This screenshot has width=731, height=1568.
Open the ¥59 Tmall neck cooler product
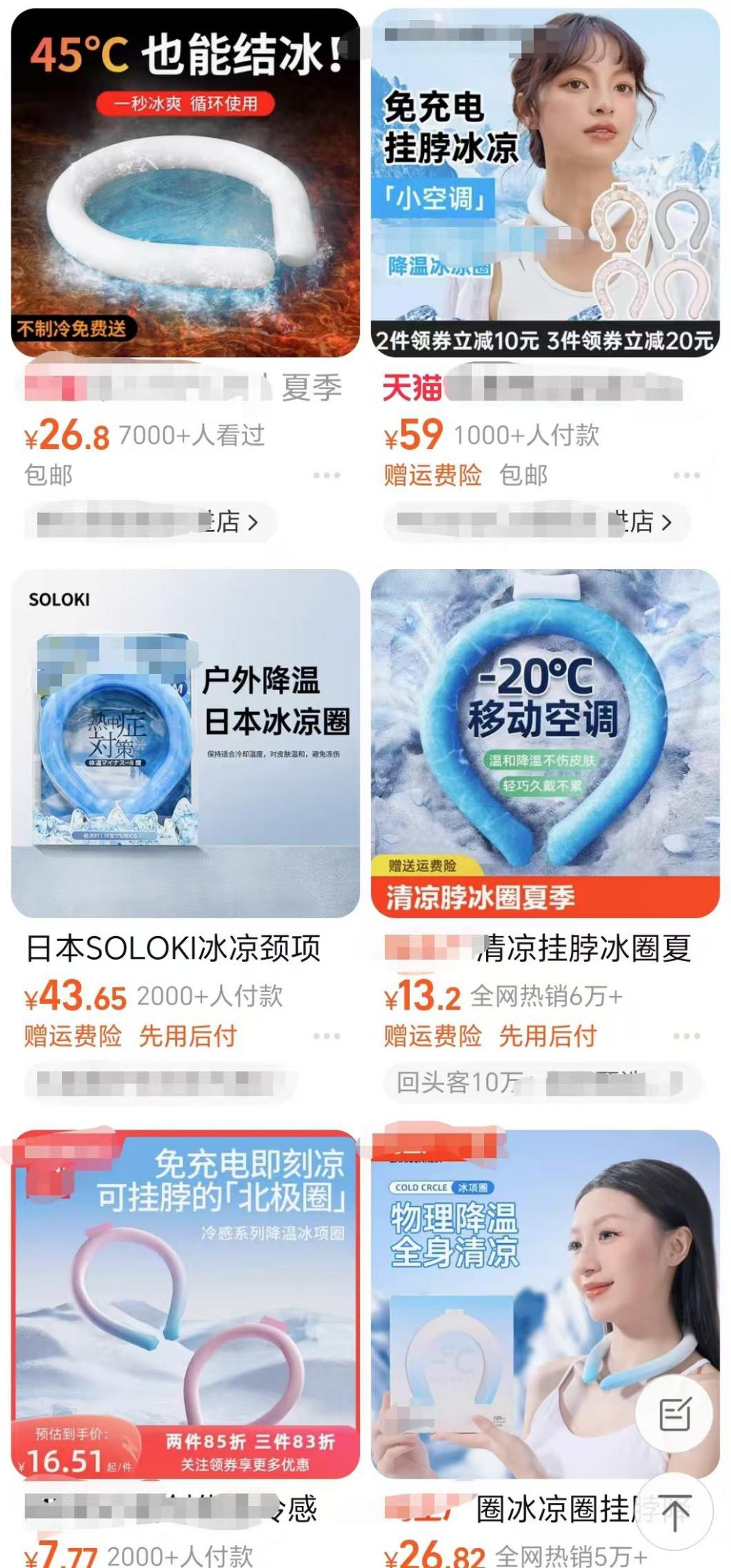click(x=545, y=183)
